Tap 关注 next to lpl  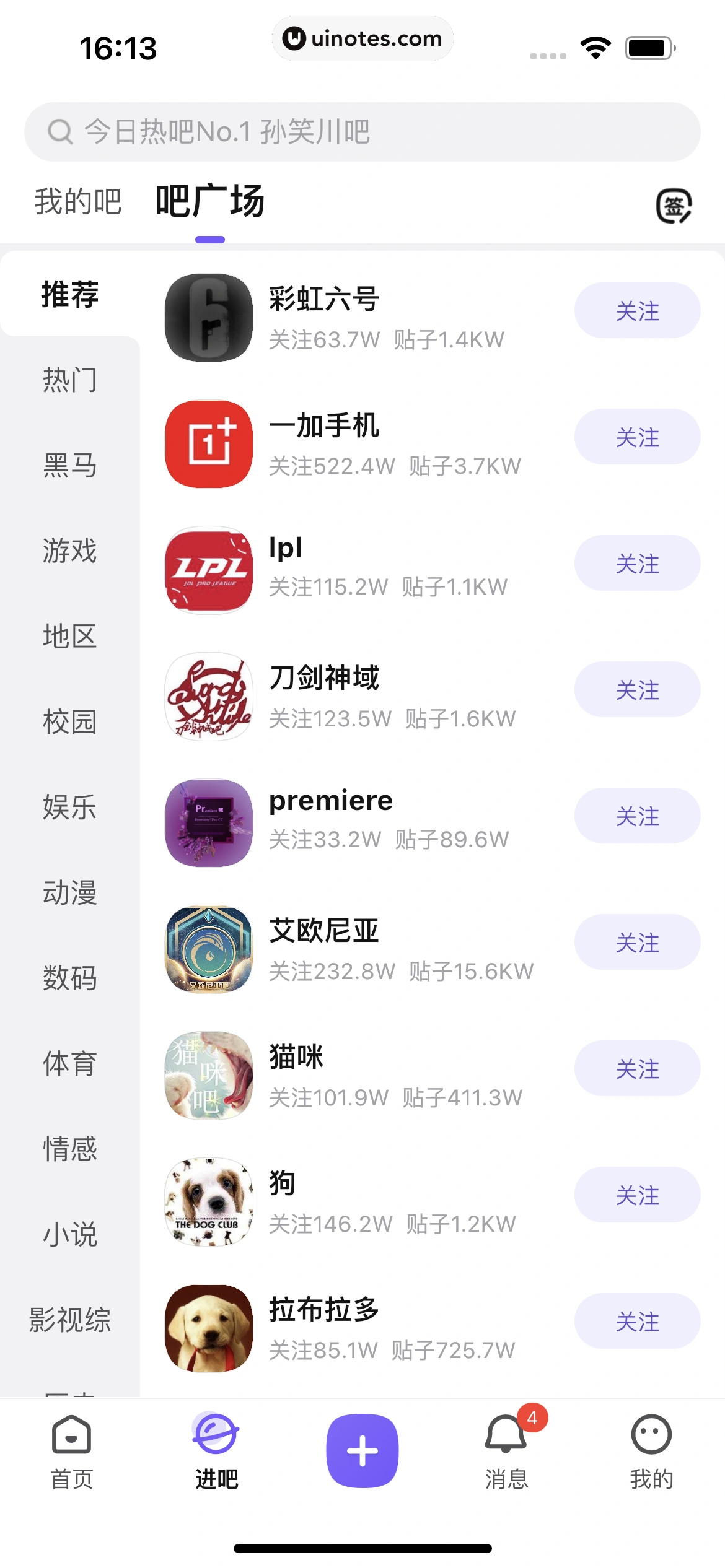point(637,564)
